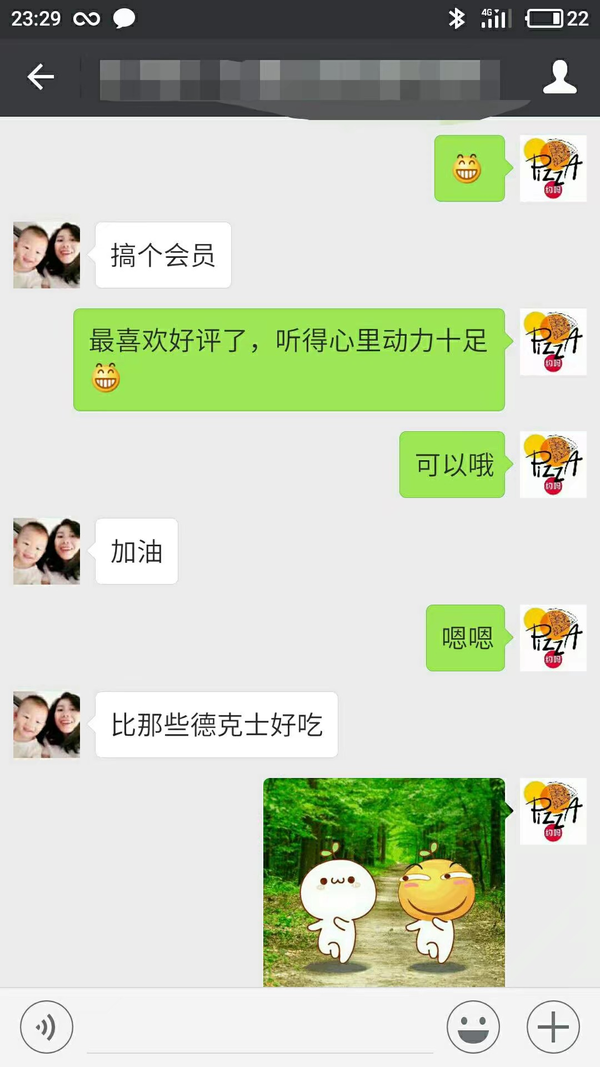Focus the message text field

pos(260,1028)
